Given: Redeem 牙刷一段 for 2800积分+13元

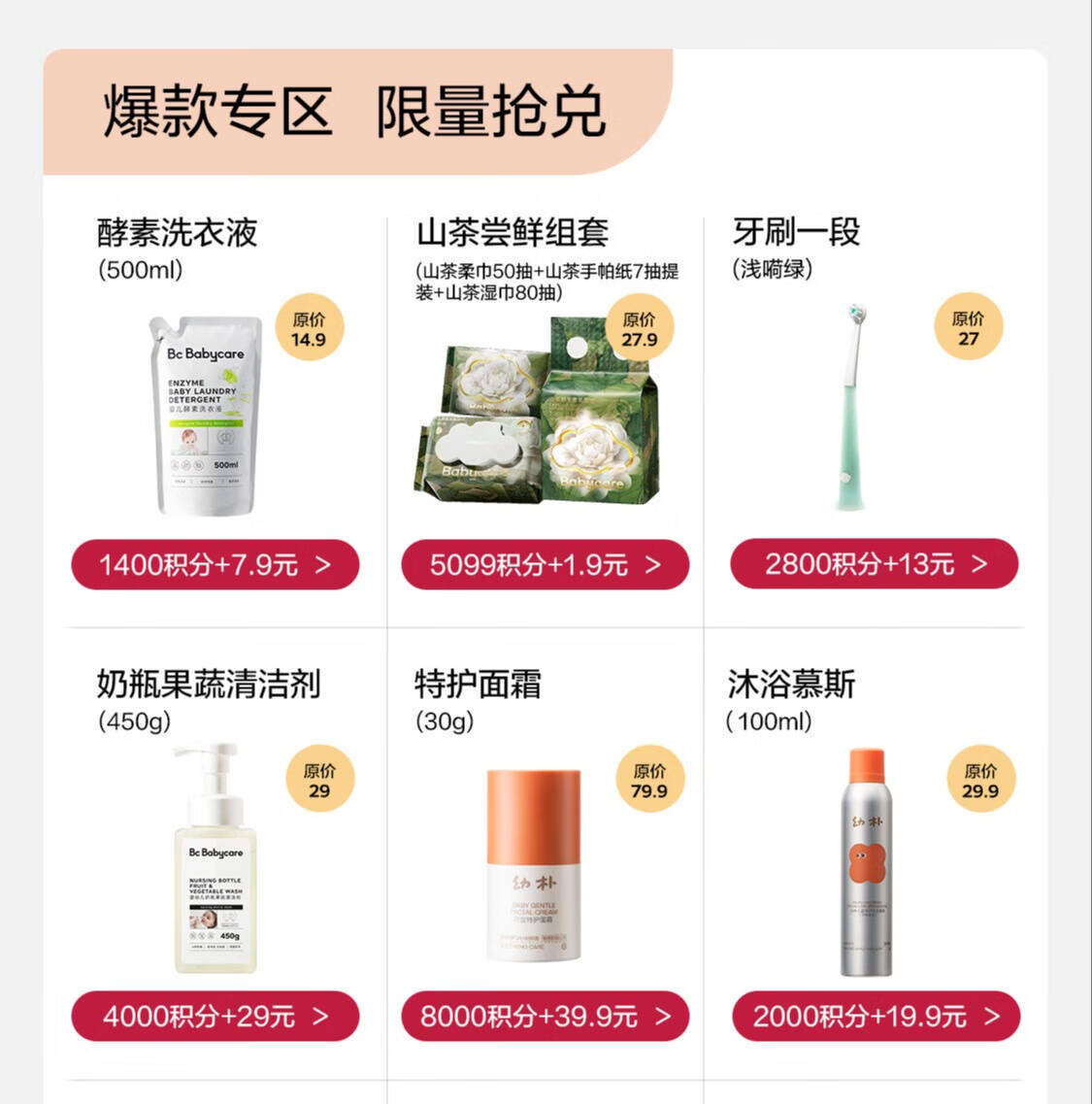Looking at the screenshot, I should [x=874, y=564].
